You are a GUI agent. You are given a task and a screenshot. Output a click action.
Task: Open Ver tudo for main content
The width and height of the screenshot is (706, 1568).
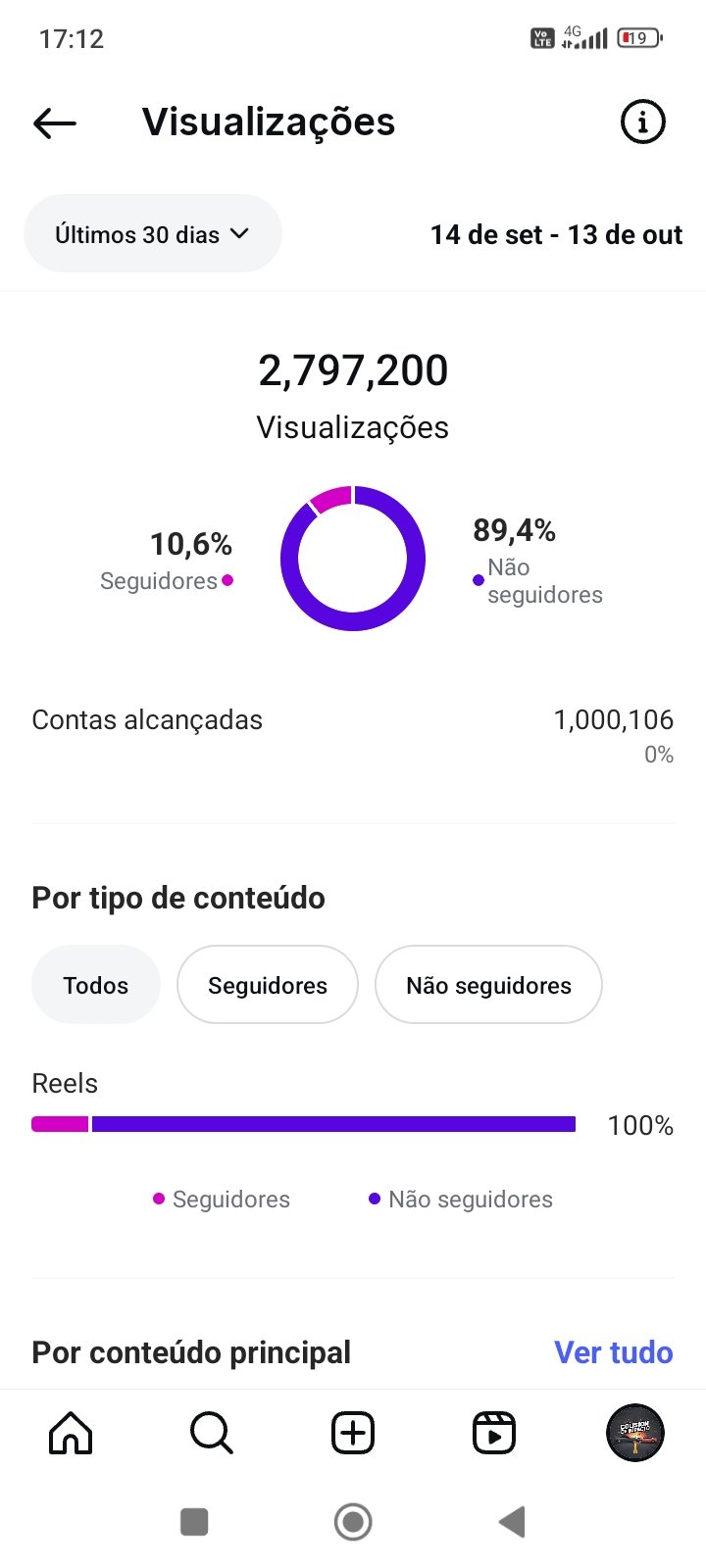pos(613,1352)
